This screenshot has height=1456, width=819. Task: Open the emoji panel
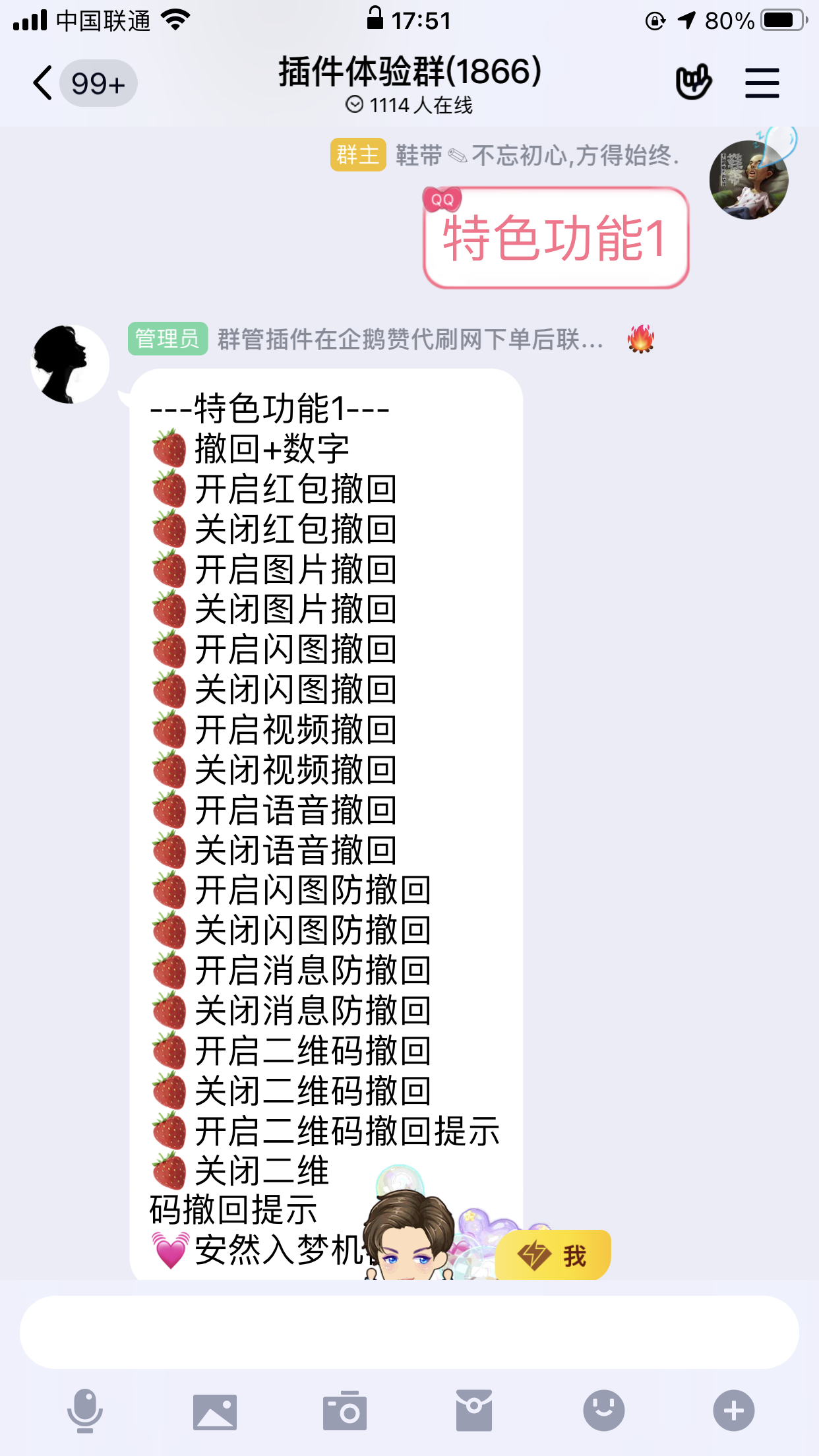[603, 1410]
